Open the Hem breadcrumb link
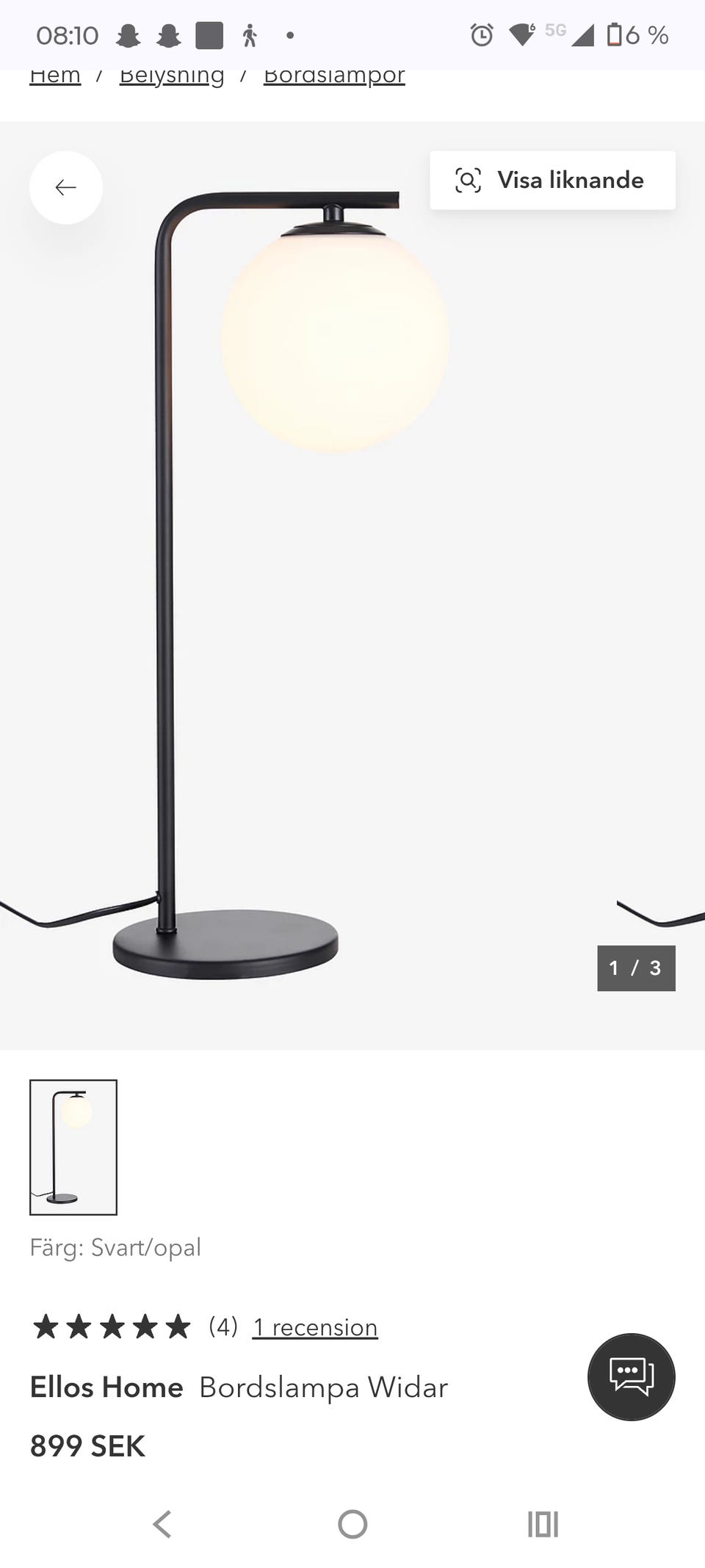Viewport: 705px width, 1568px height. point(55,76)
